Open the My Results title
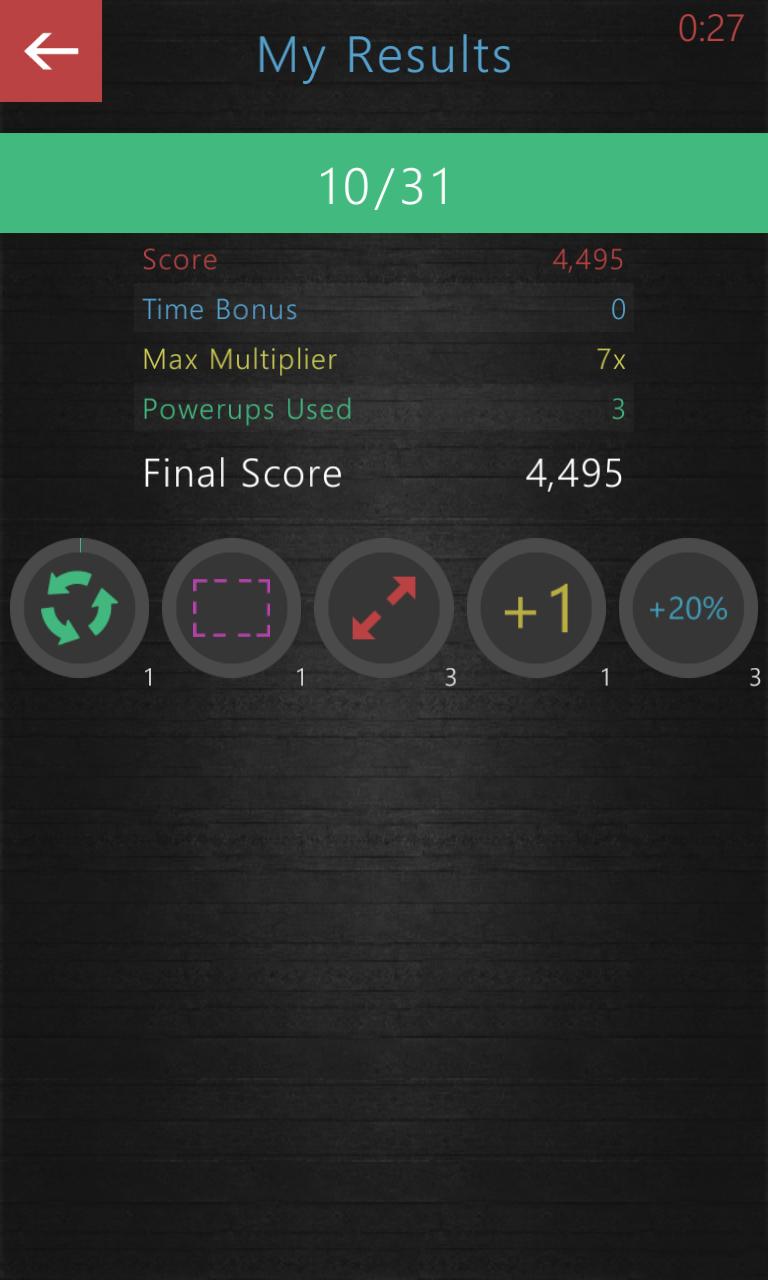The image size is (768, 1280). click(383, 57)
